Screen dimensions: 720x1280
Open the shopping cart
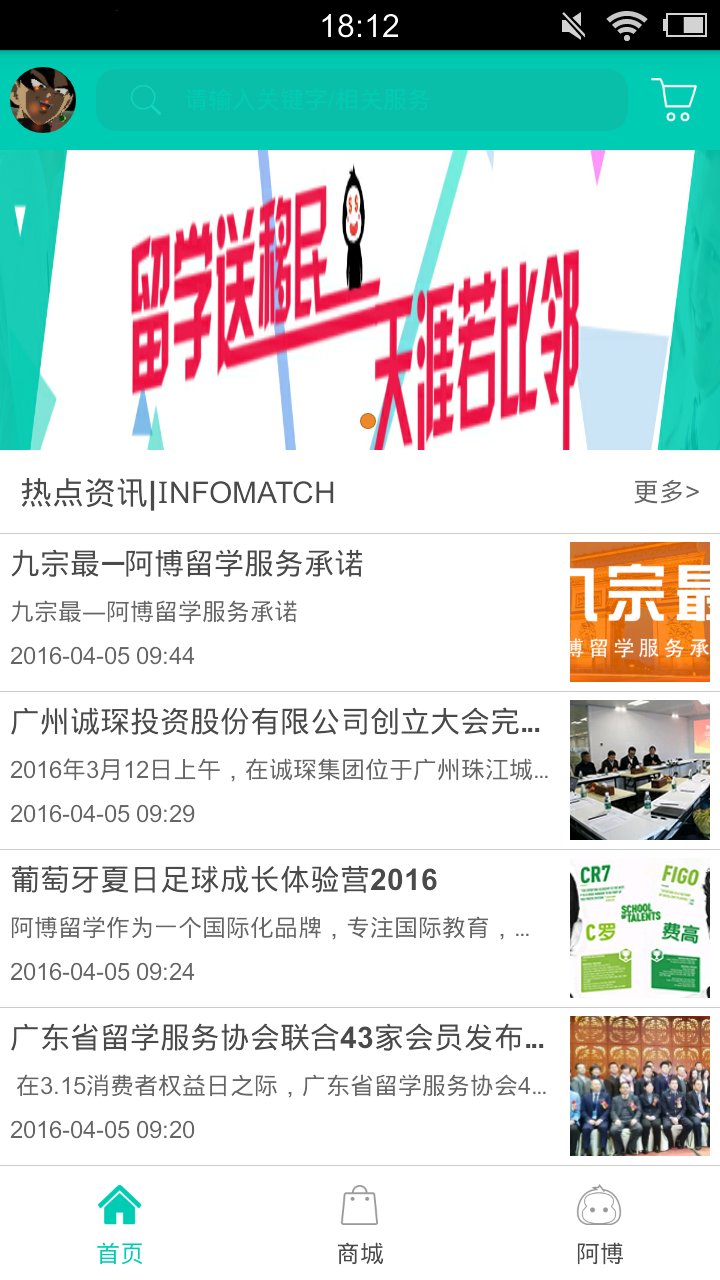tap(674, 99)
